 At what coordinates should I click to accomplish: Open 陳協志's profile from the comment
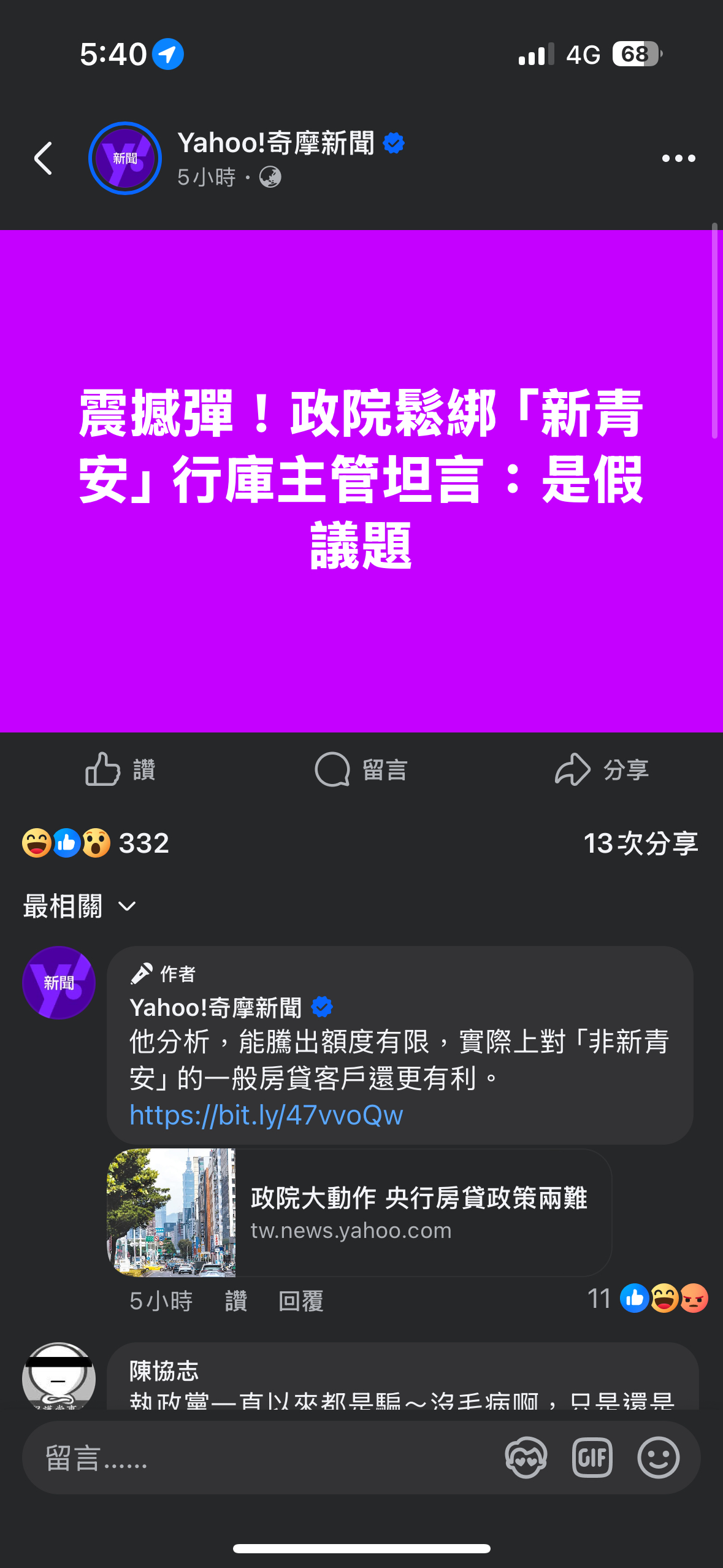click(x=164, y=1370)
